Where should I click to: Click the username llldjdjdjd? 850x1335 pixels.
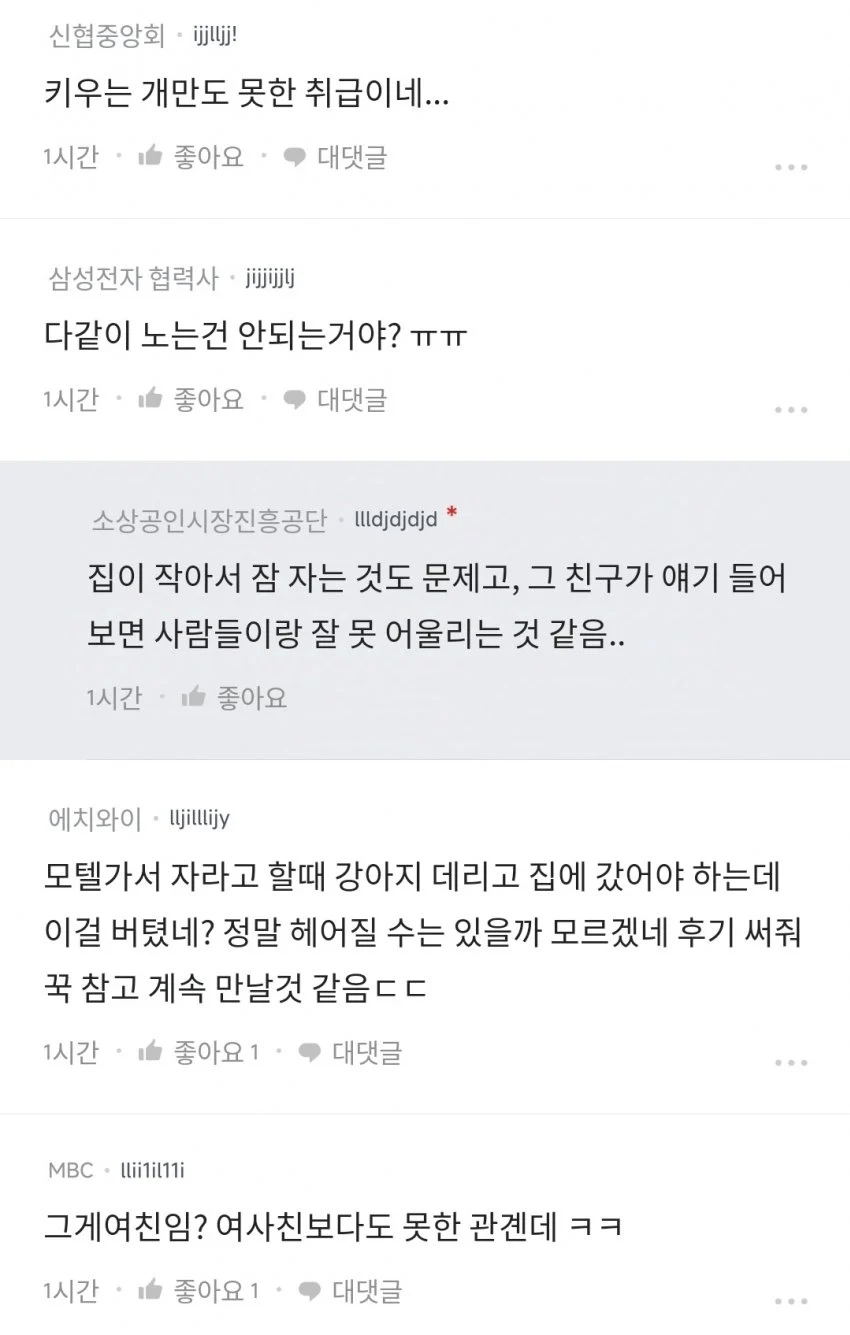396,520
